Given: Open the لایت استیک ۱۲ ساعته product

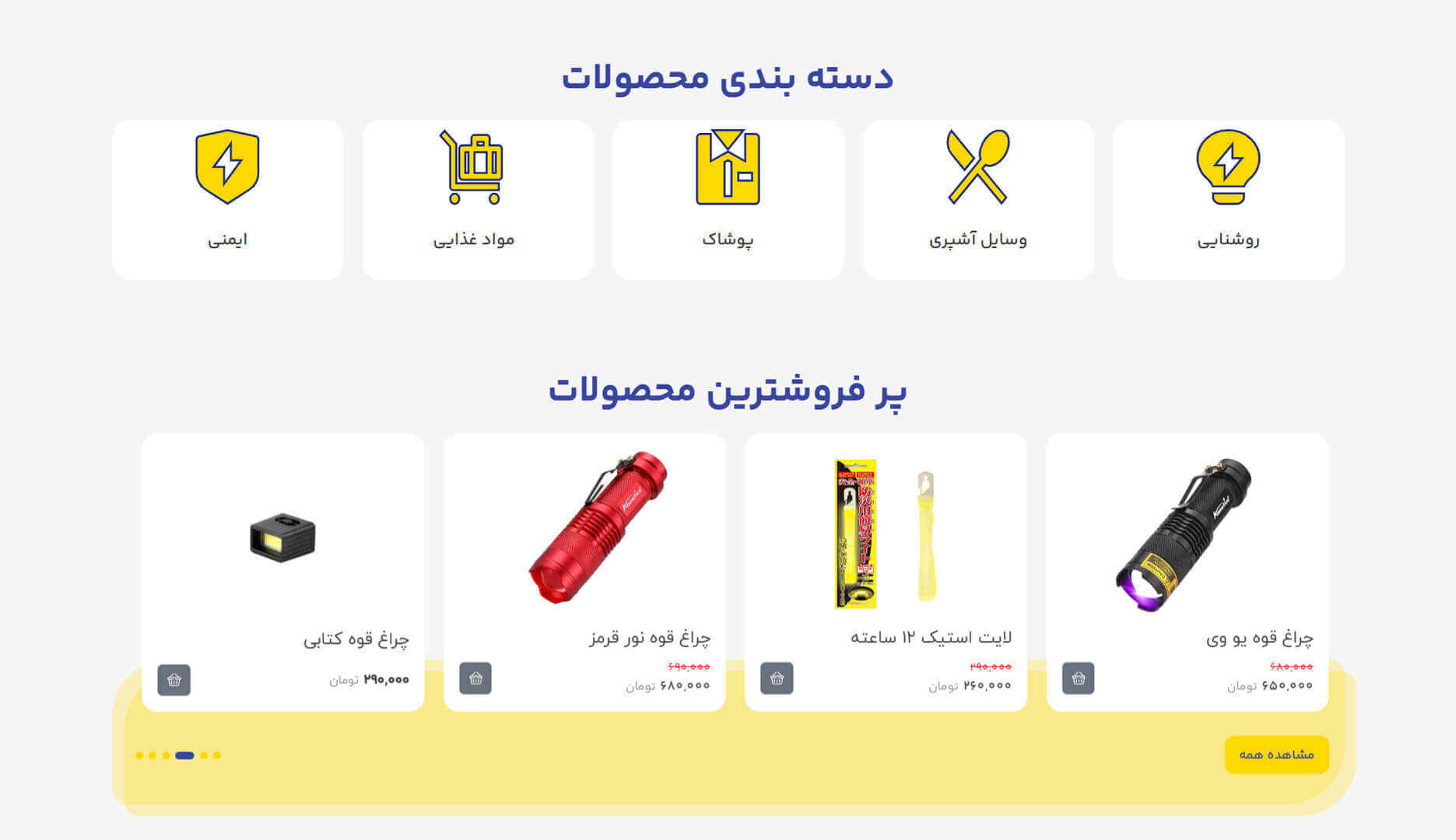Looking at the screenshot, I should click(931, 638).
